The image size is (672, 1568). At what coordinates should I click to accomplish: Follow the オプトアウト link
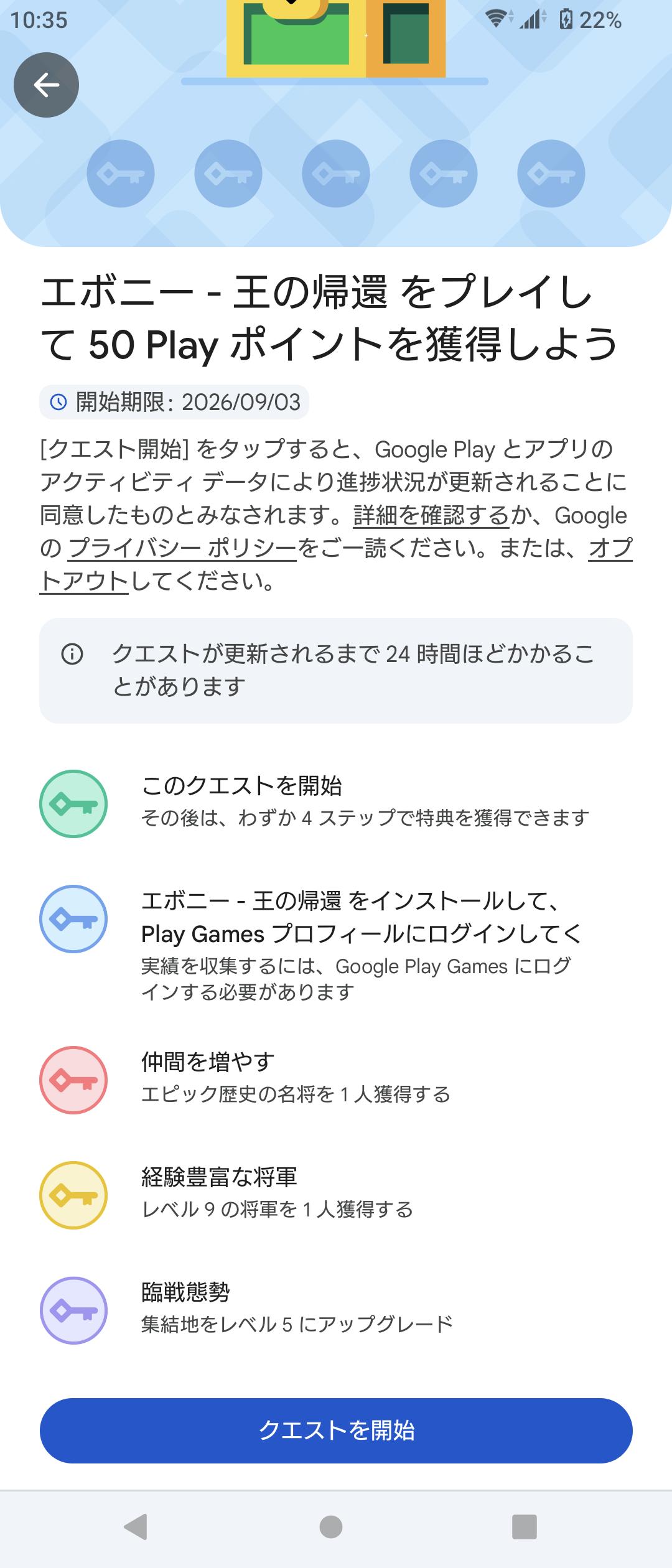pos(83,581)
